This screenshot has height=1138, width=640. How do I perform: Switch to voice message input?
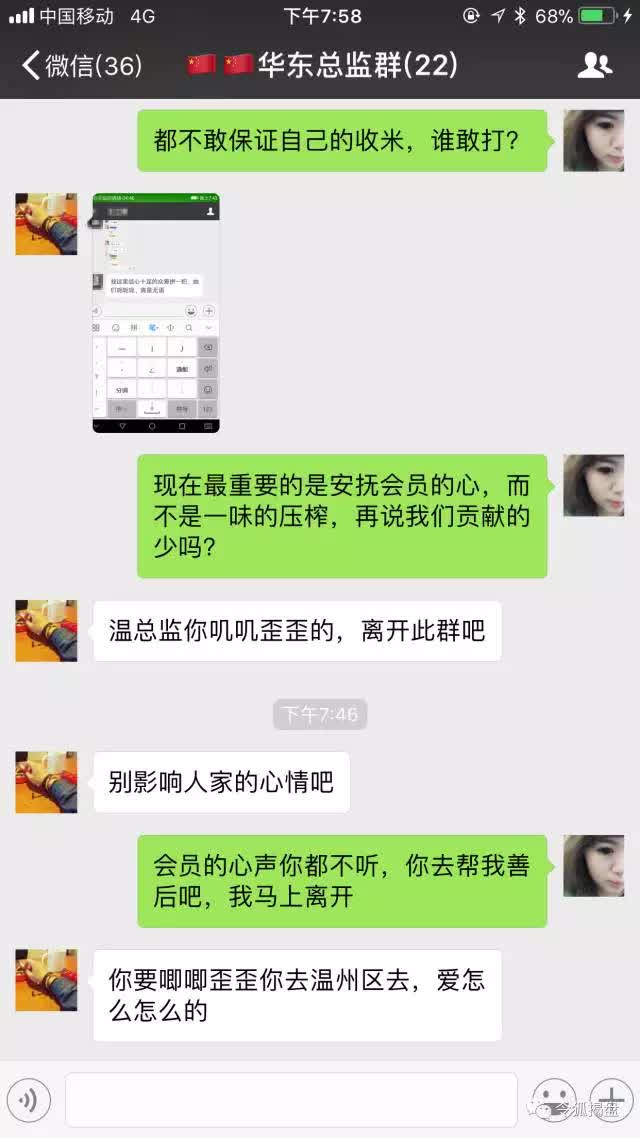[x=29, y=1101]
